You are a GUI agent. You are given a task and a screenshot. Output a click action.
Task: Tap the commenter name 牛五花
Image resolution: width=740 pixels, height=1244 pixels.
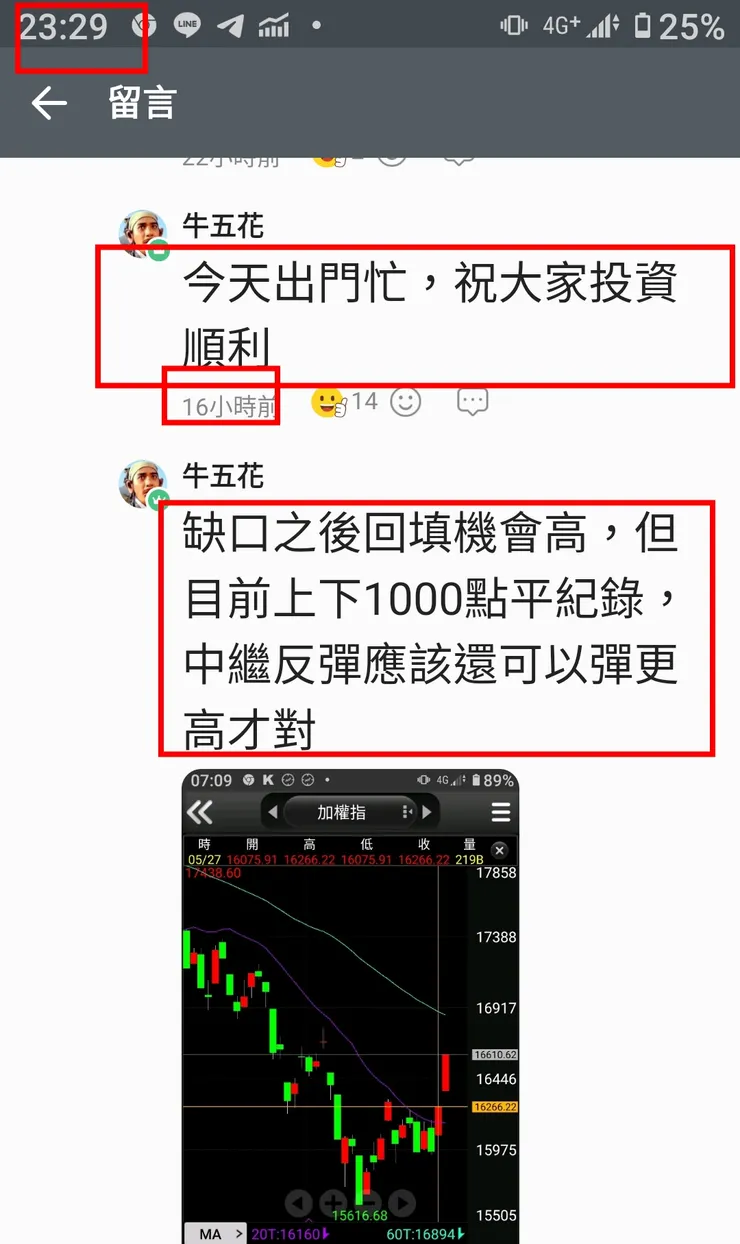point(221,224)
